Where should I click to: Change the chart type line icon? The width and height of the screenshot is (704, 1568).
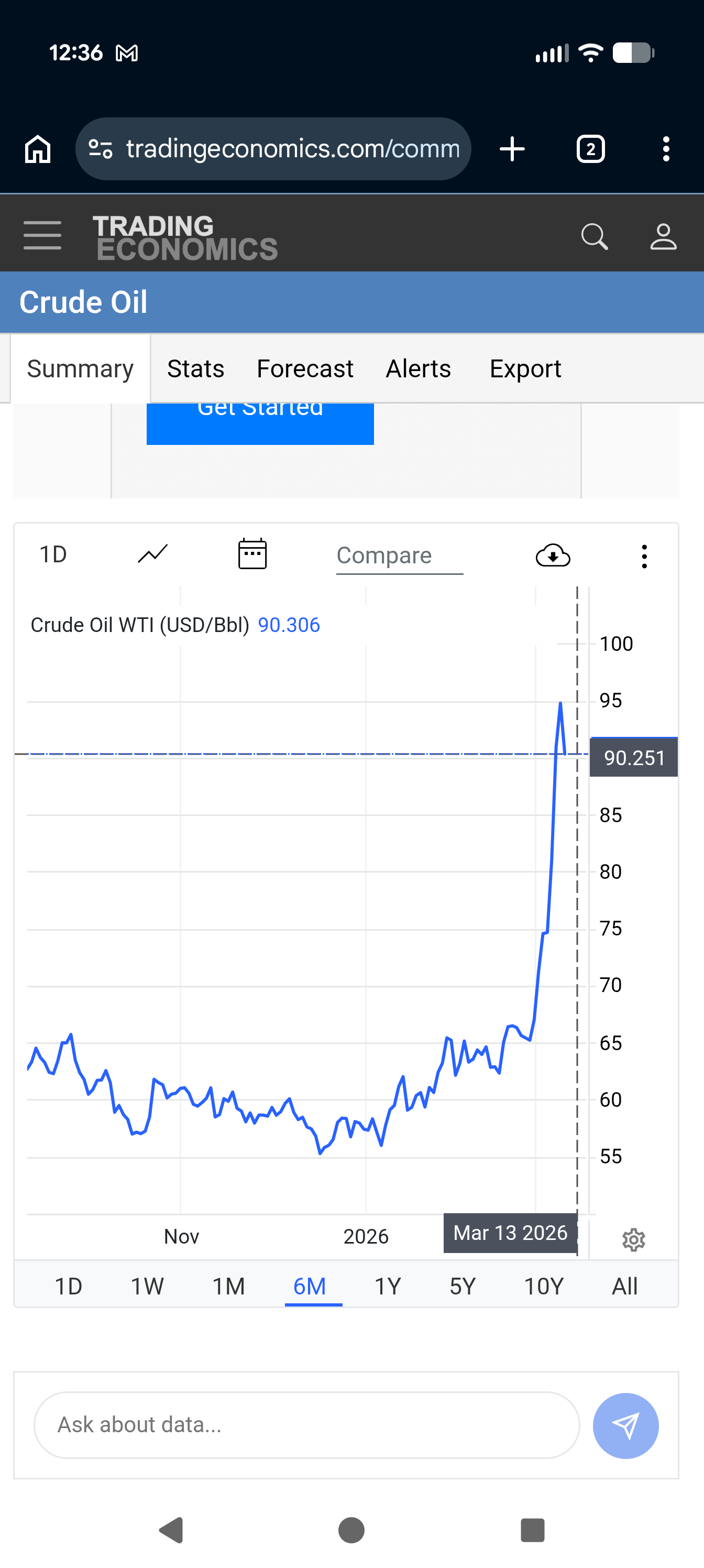[x=152, y=554]
